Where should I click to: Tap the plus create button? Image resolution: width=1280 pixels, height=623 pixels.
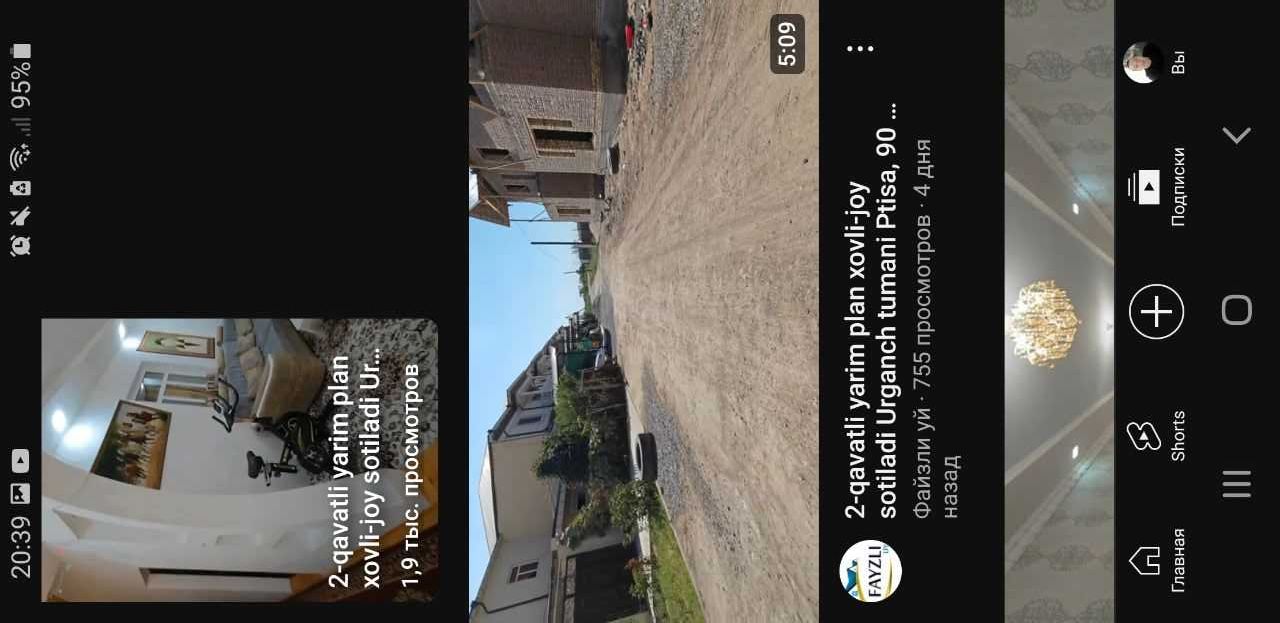tap(1156, 312)
